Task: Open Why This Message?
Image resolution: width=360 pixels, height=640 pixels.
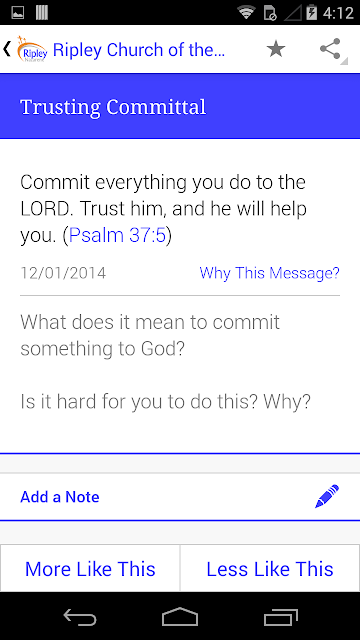Action: tap(269, 273)
